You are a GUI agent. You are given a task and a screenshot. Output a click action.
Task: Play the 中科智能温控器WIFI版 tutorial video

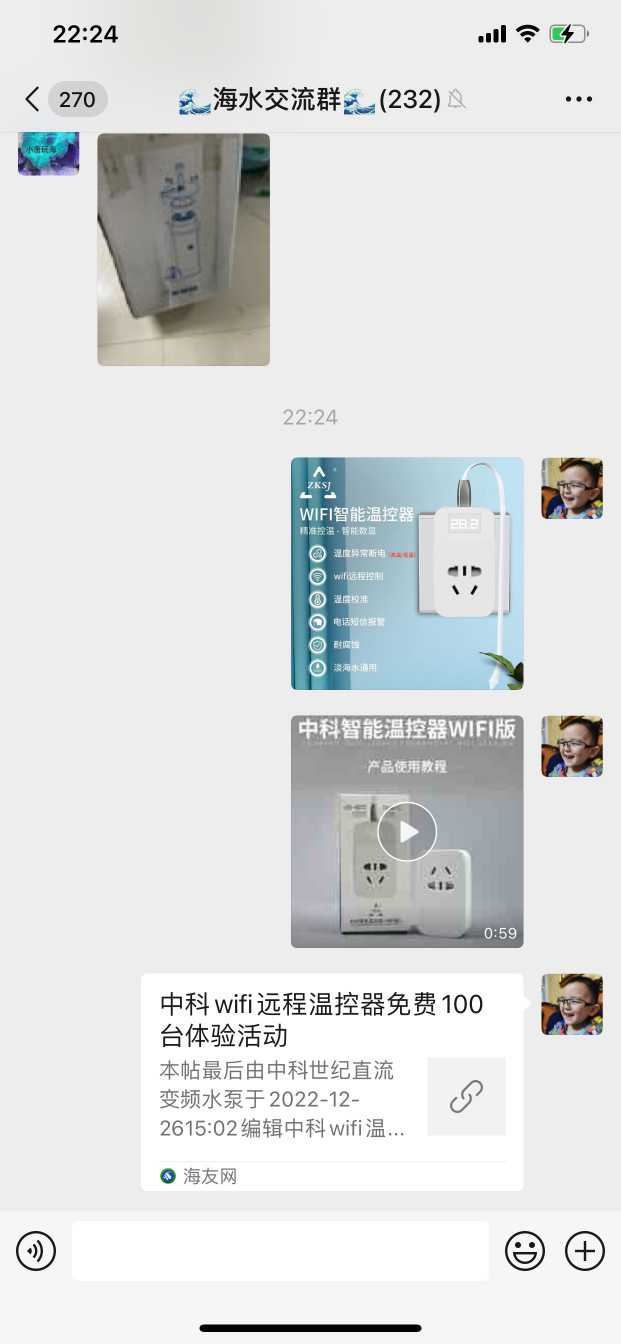[407, 831]
